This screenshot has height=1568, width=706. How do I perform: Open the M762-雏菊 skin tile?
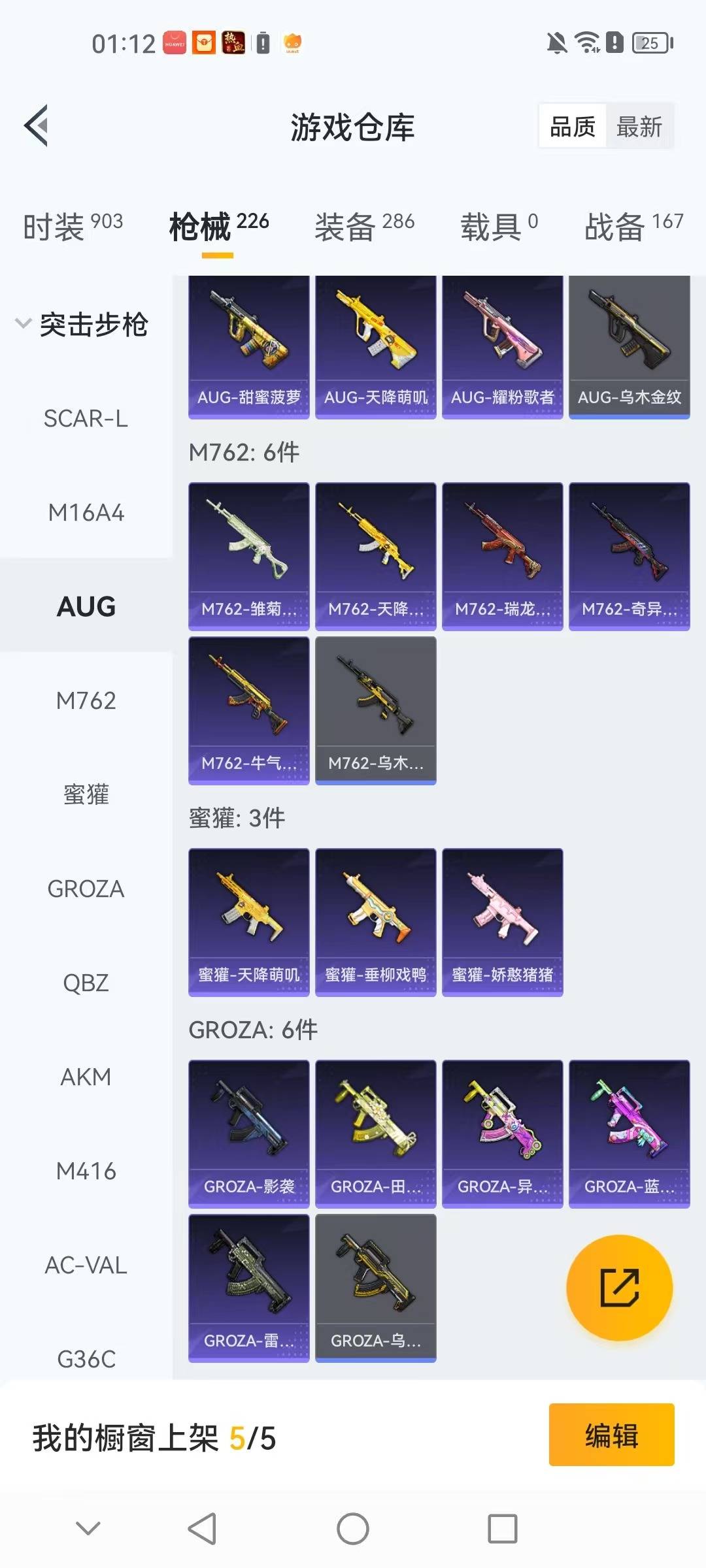(248, 555)
